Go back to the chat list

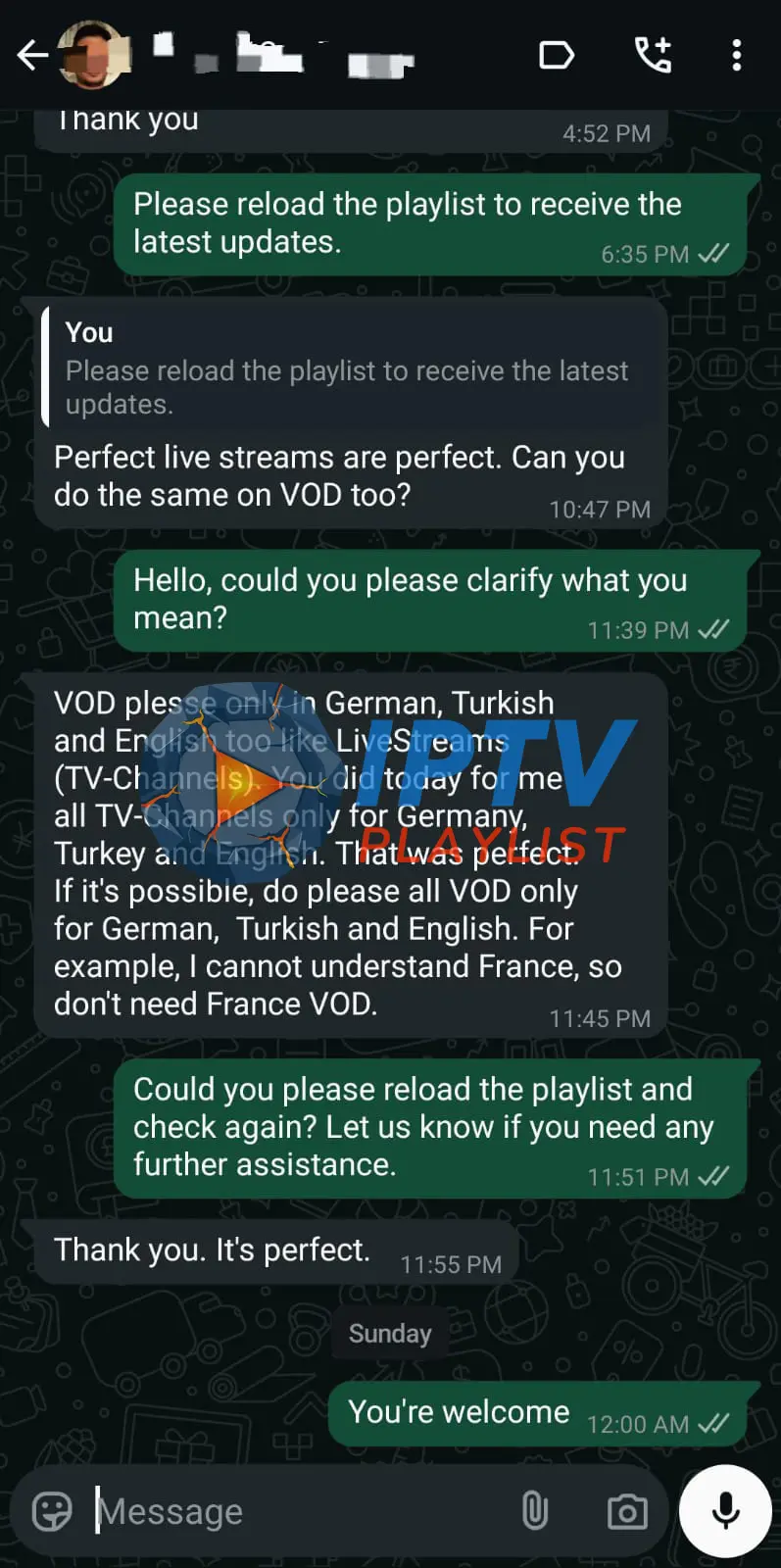pyautogui.click(x=32, y=56)
